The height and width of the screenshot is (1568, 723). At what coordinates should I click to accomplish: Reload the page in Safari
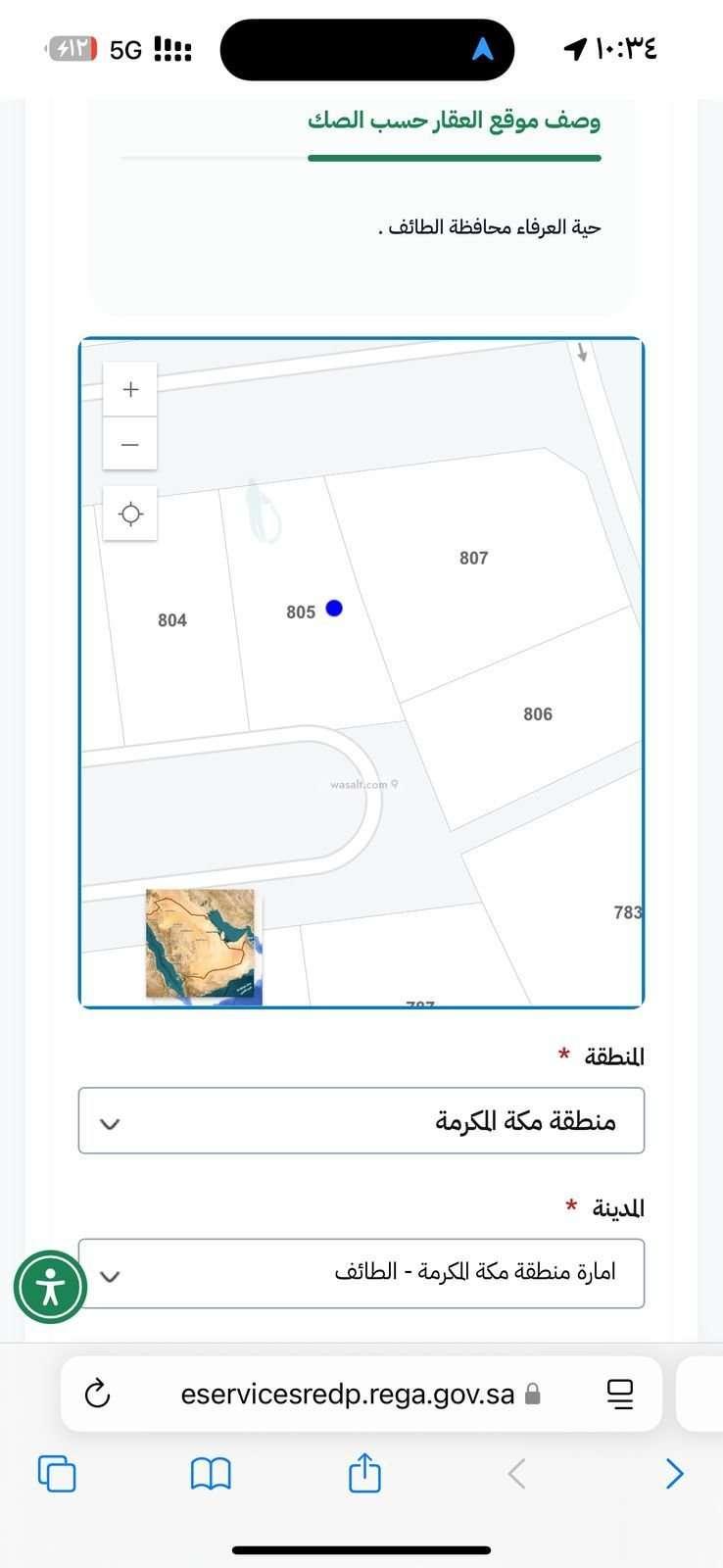coord(98,1394)
